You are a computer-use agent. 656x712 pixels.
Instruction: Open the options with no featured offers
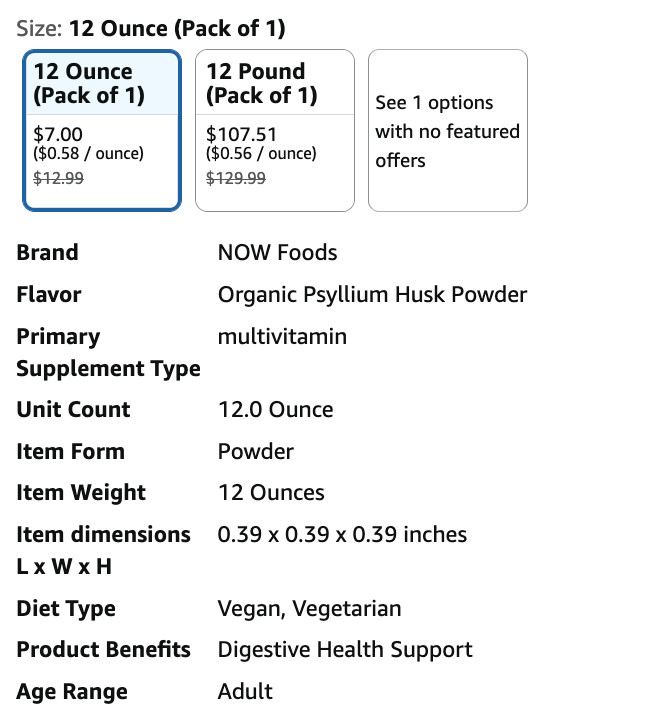447,131
